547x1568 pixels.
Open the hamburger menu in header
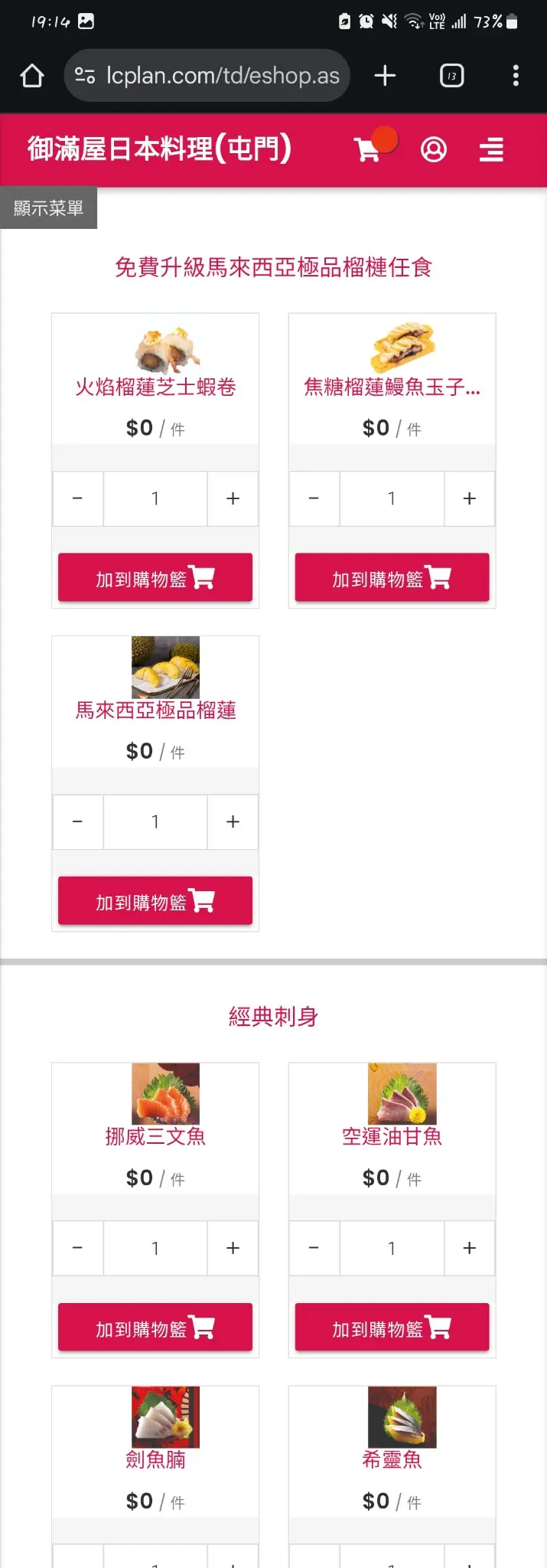click(x=491, y=149)
